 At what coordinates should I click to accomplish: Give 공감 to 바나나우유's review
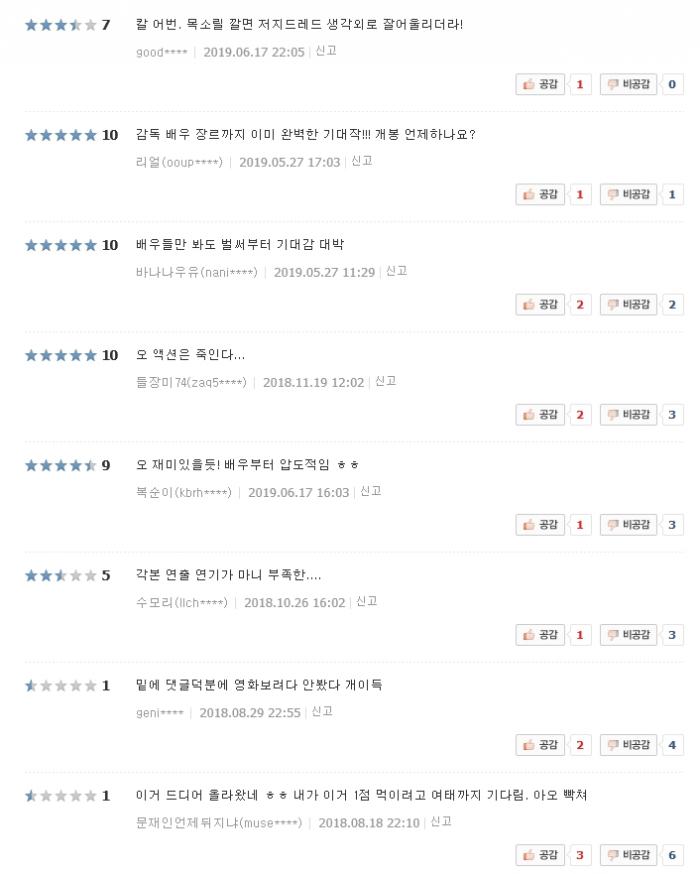click(x=540, y=305)
